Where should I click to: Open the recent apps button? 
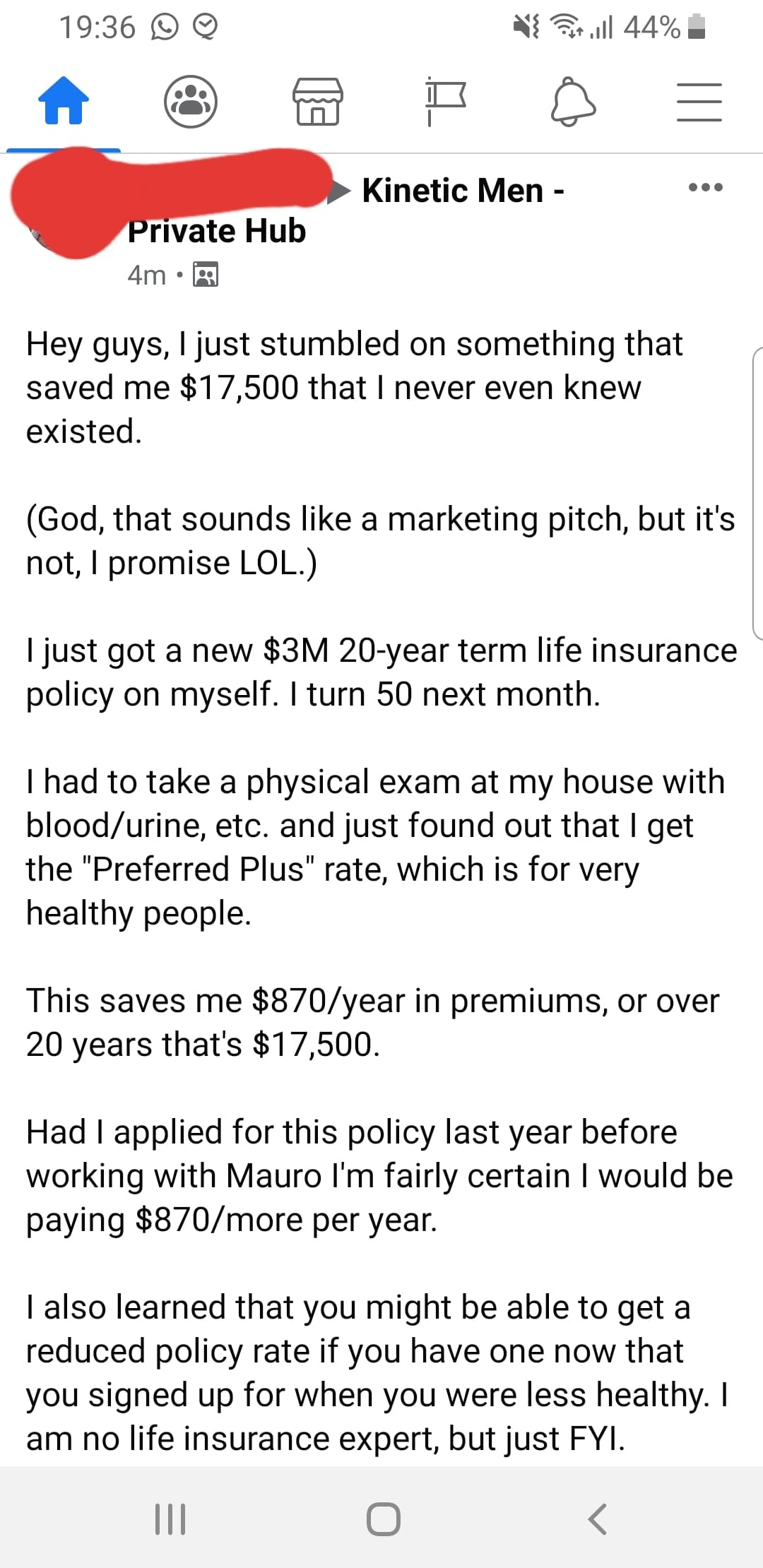170,1519
